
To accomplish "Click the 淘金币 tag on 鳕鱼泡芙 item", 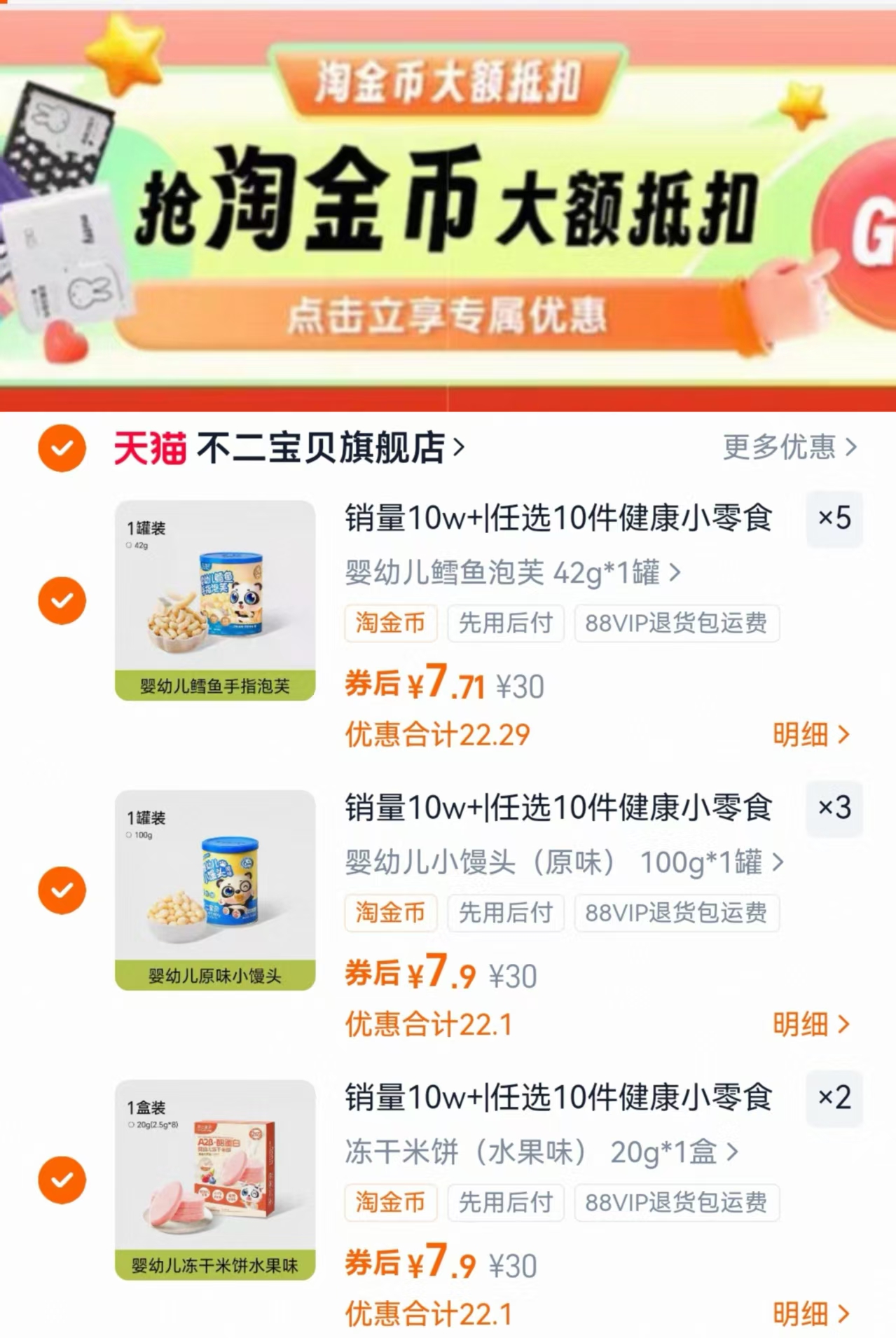I will (390, 623).
